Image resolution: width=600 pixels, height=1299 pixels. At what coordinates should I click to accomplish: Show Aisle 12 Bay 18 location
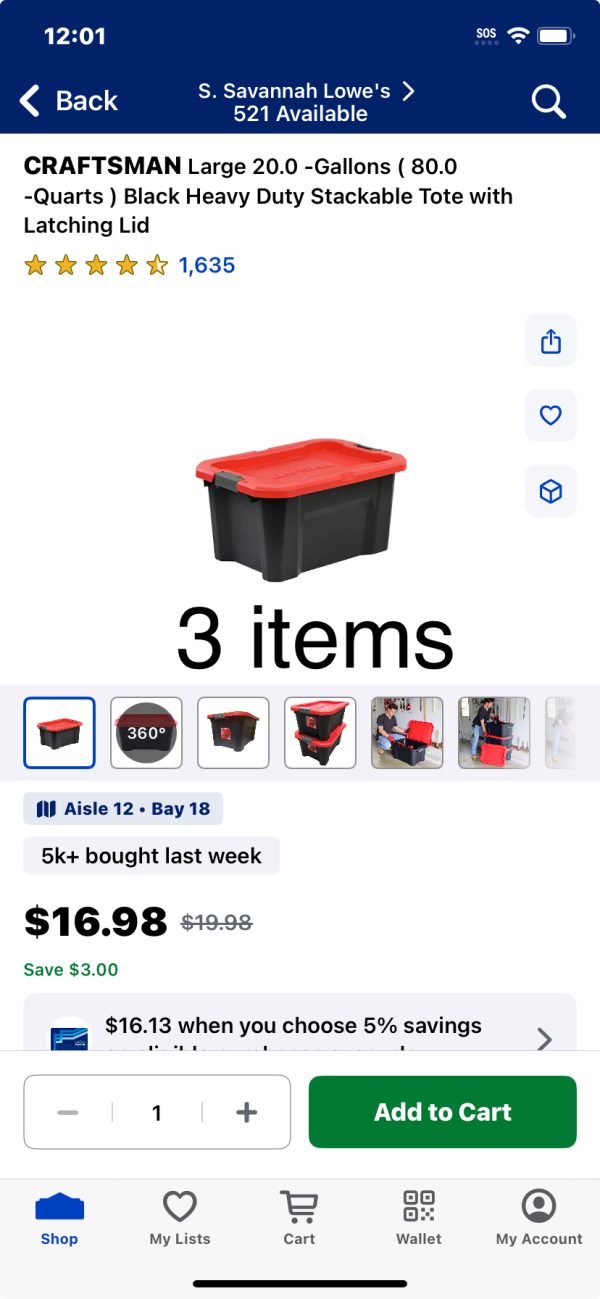123,809
